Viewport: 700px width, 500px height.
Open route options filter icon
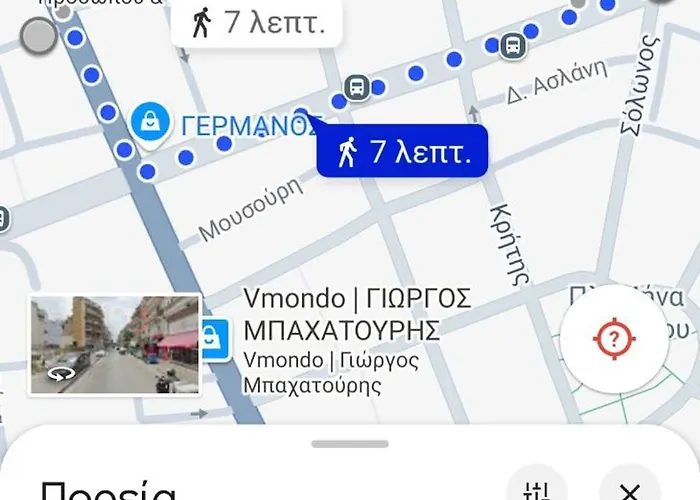pos(538,490)
